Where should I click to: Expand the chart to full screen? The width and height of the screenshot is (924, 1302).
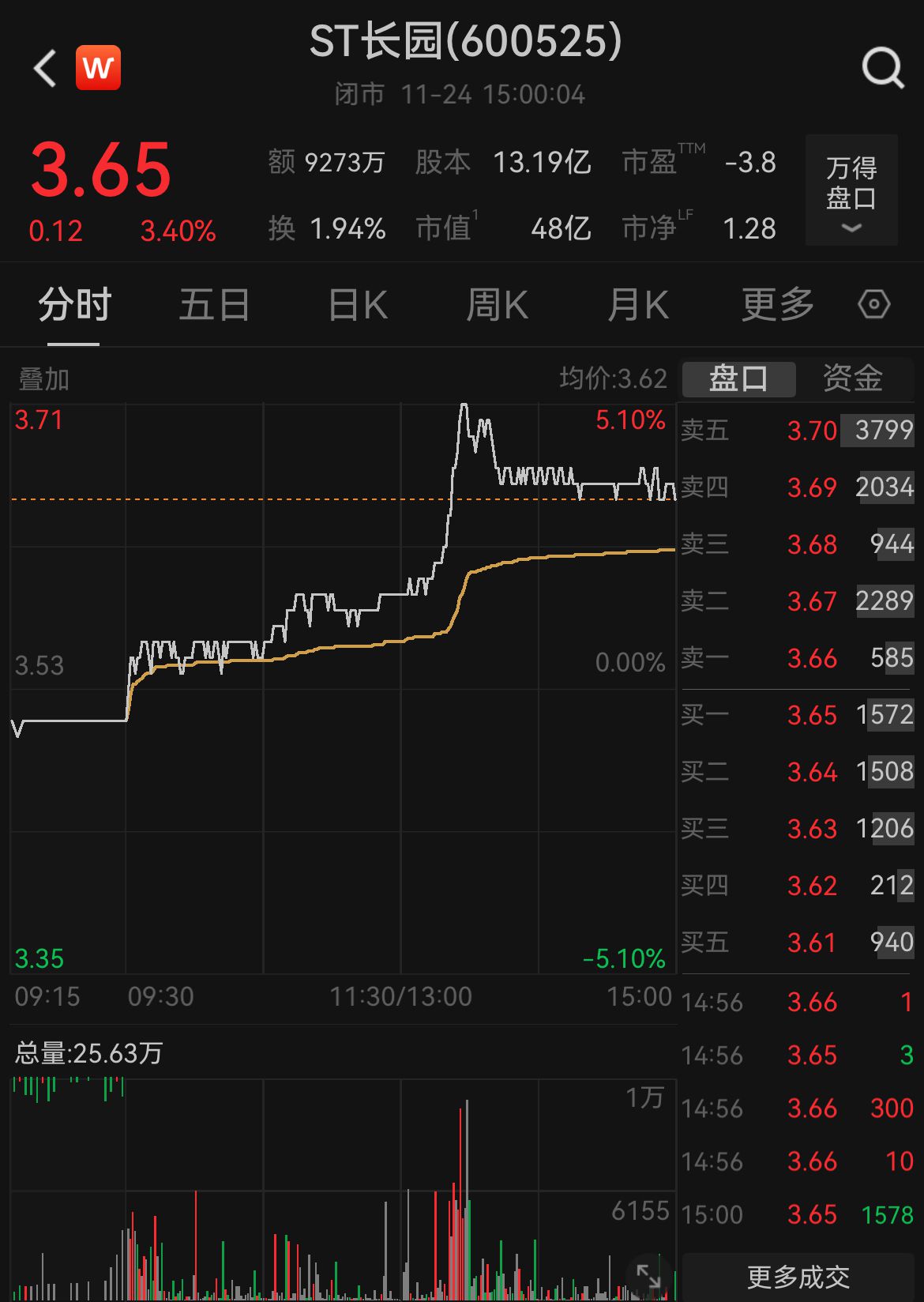(648, 1275)
